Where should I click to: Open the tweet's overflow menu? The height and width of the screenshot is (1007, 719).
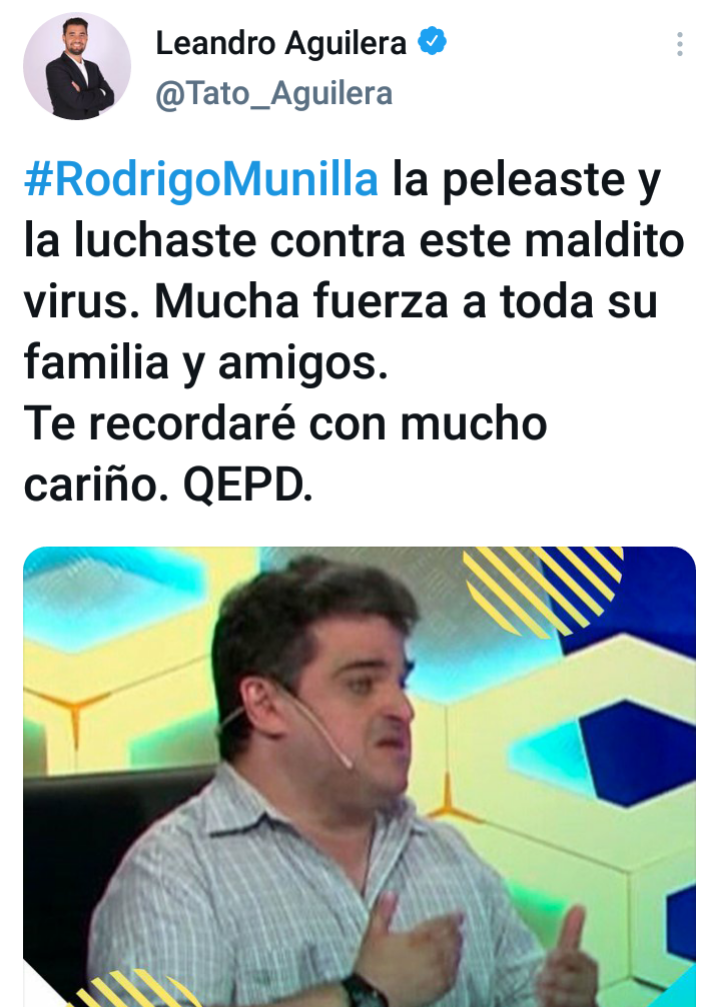point(680,44)
